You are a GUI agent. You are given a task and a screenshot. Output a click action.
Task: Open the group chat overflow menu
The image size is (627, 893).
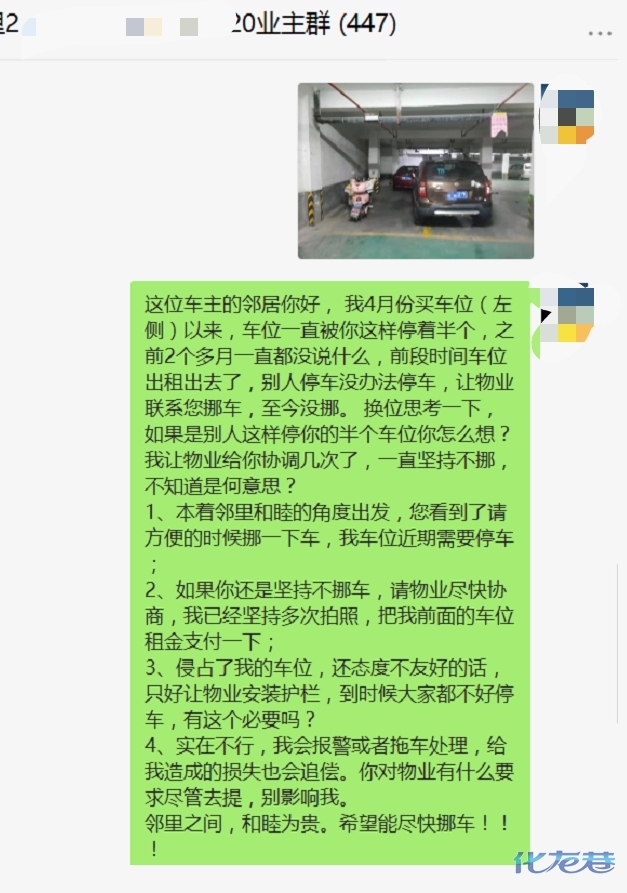[x=600, y=33]
